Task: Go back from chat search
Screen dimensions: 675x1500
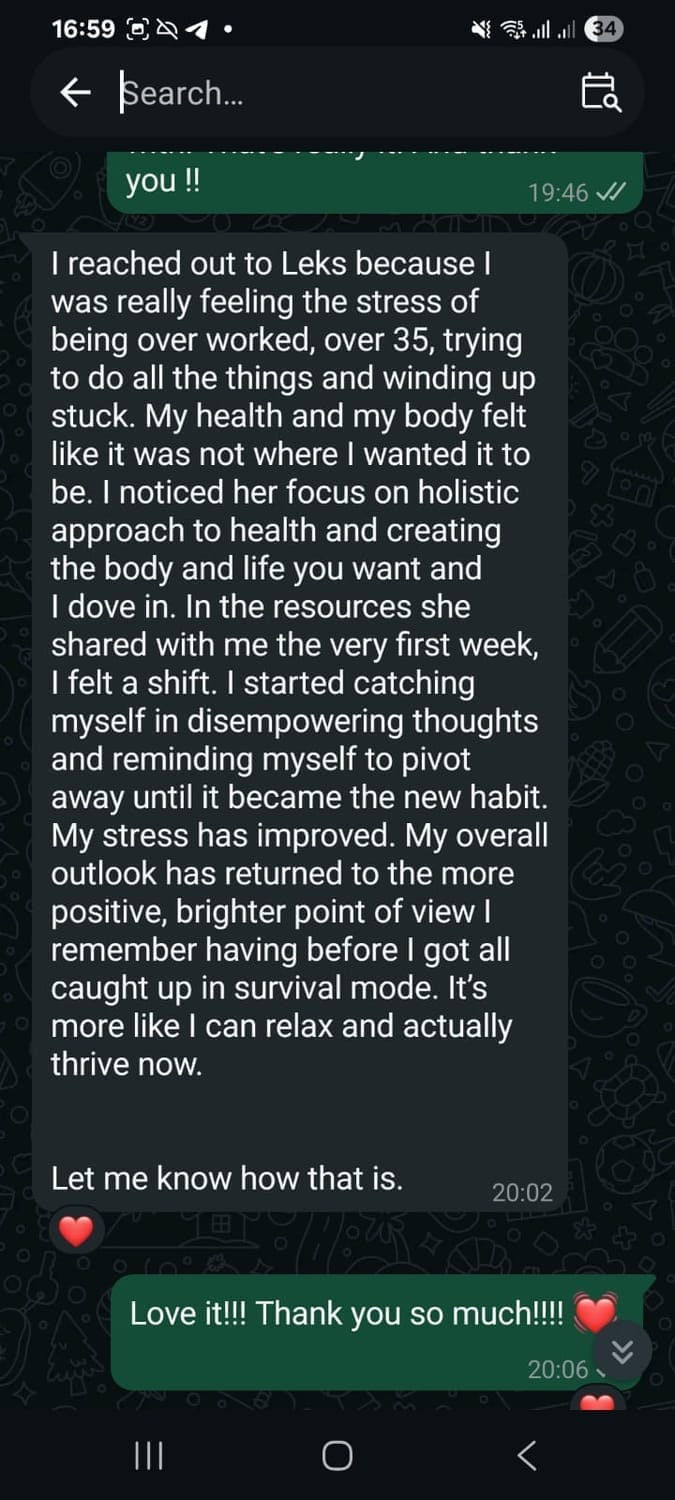Action: tap(76, 93)
